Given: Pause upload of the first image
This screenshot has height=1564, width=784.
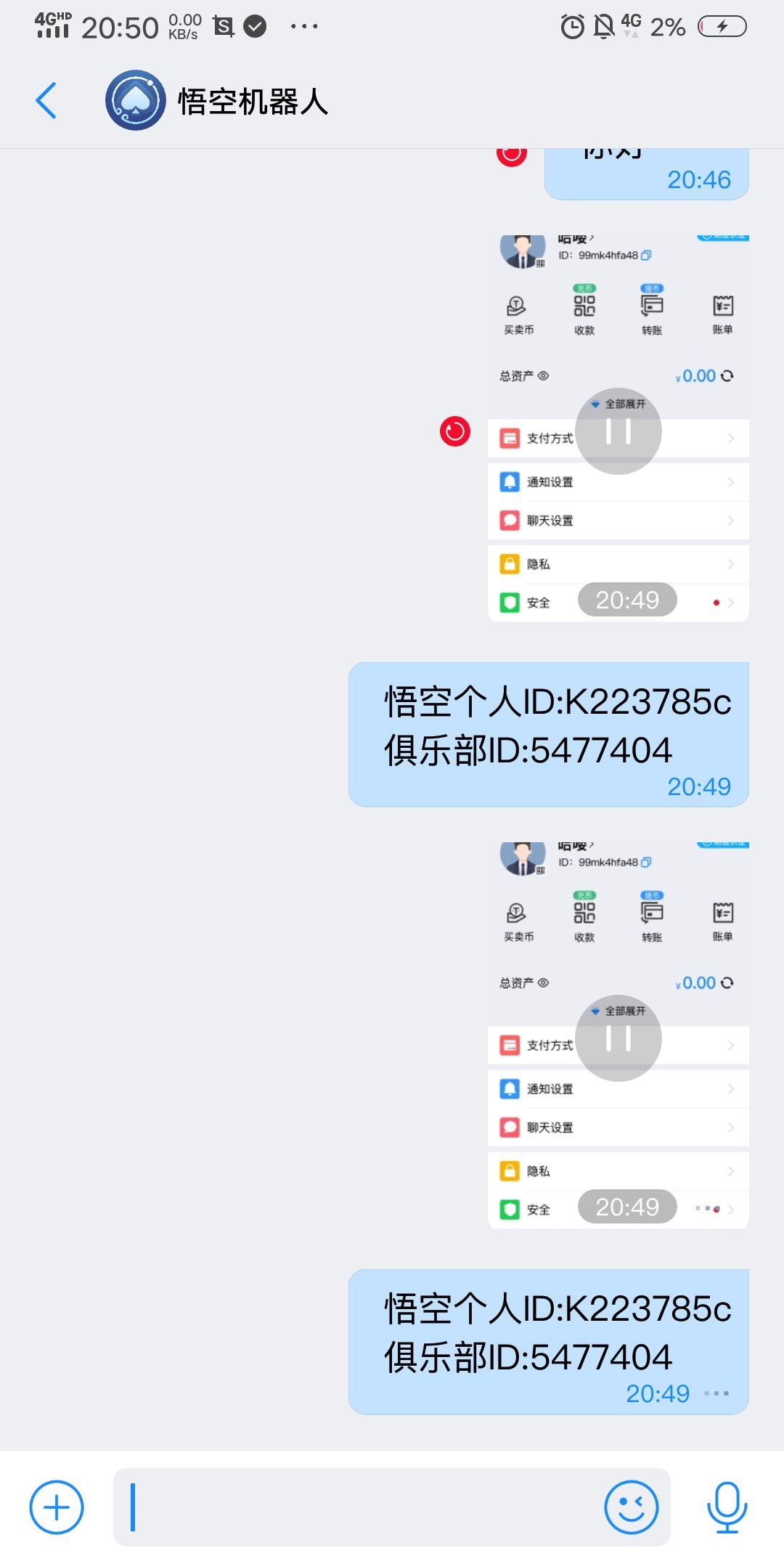Looking at the screenshot, I should (618, 431).
